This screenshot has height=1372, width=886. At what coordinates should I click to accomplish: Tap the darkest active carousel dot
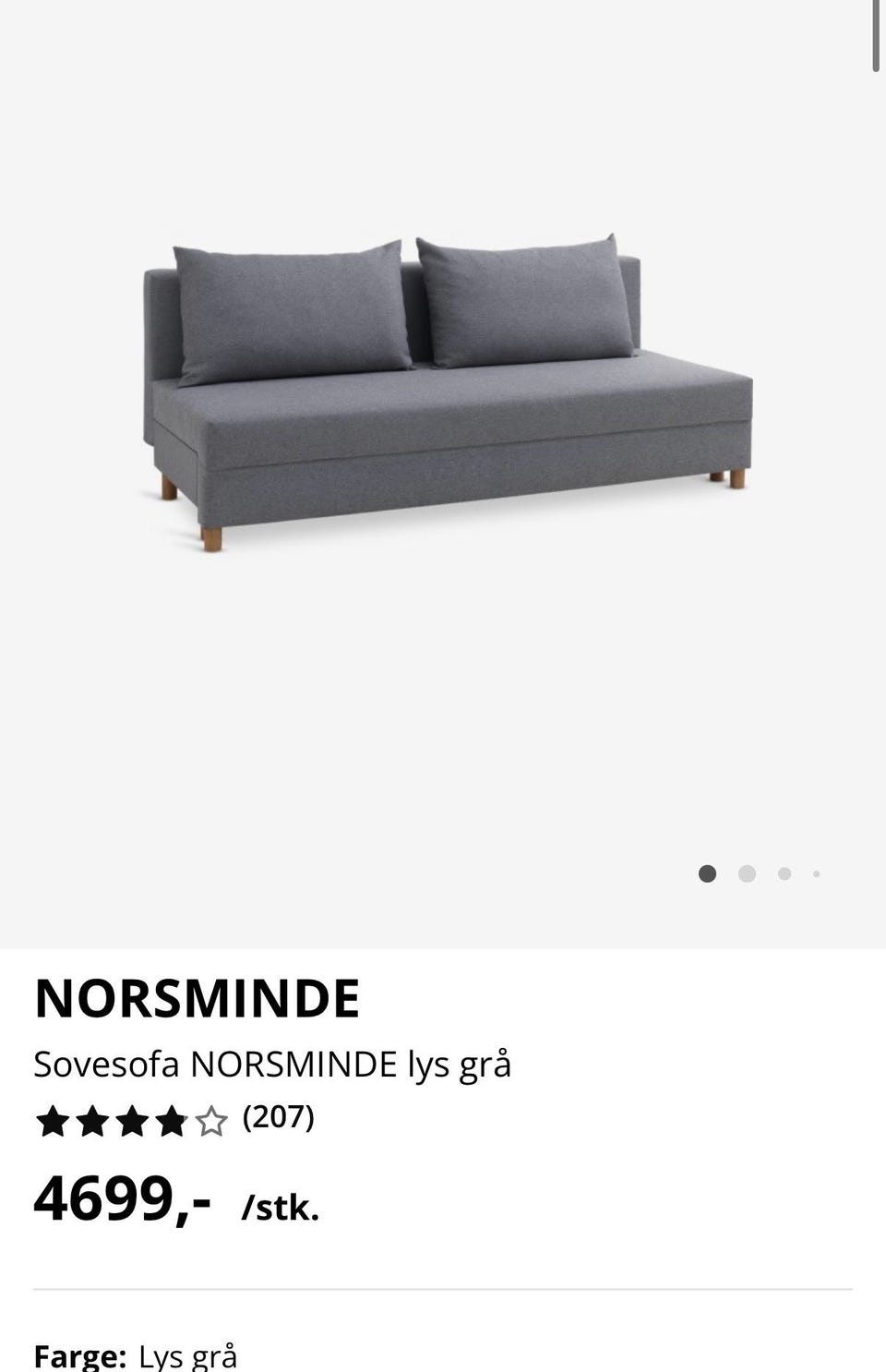709,873
